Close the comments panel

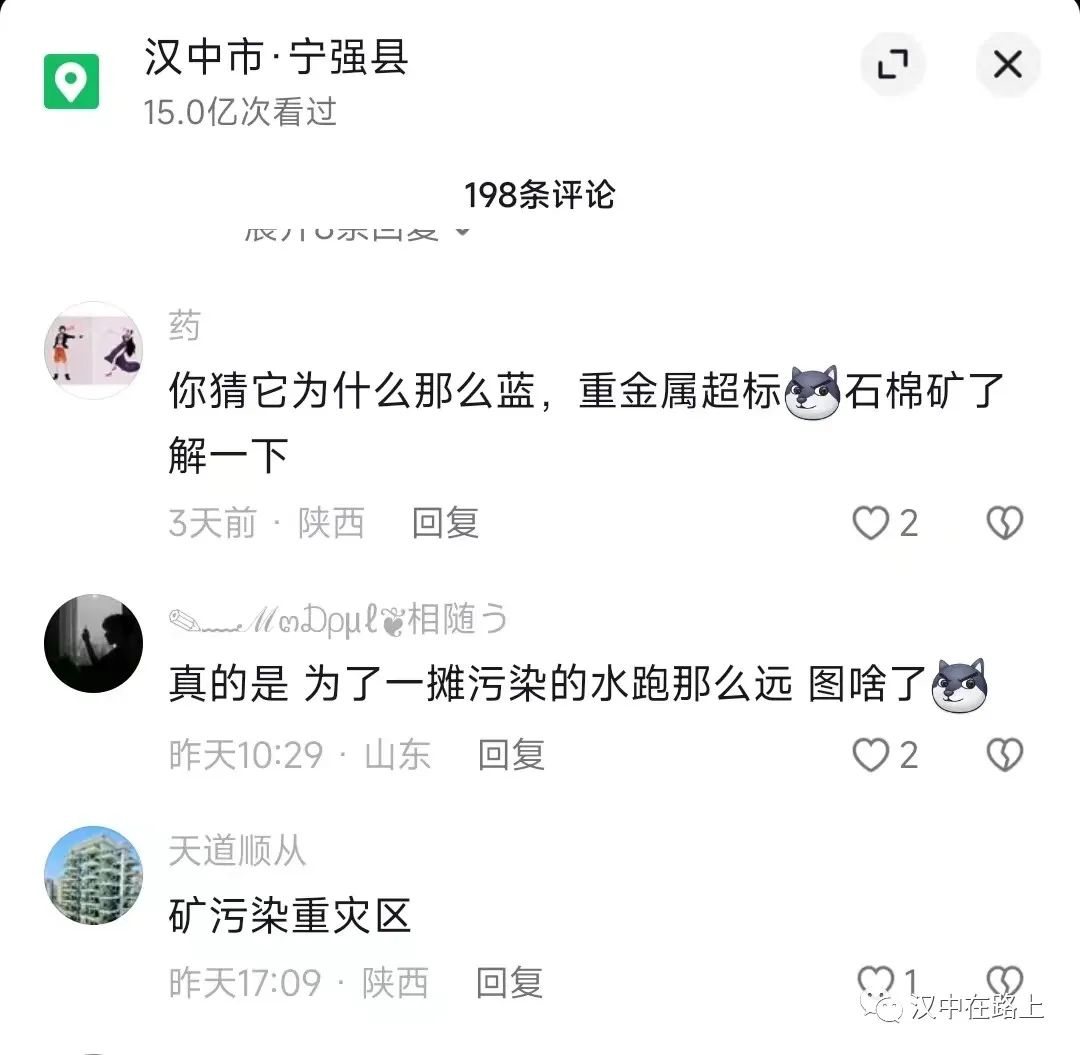click(1007, 65)
